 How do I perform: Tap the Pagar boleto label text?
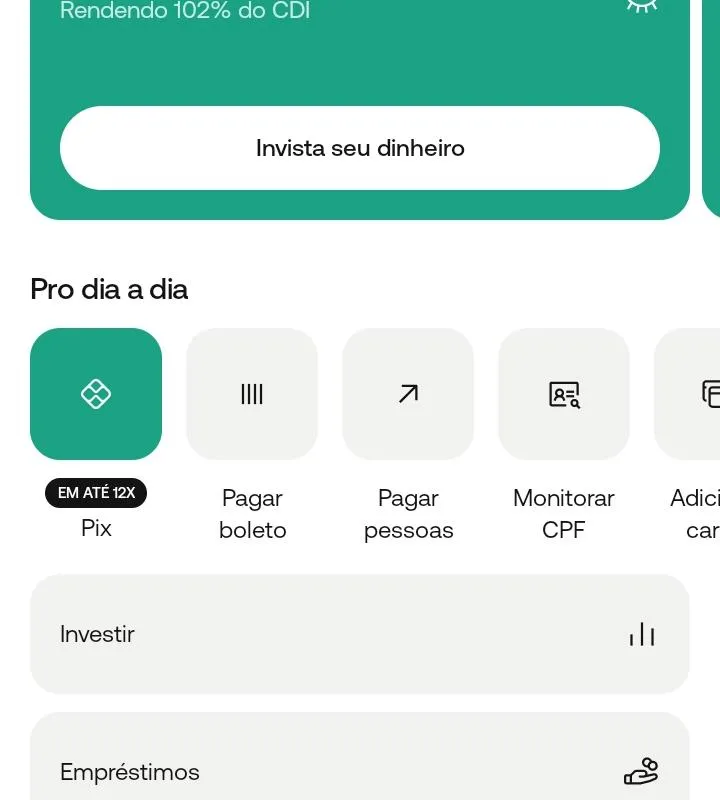[x=252, y=514]
